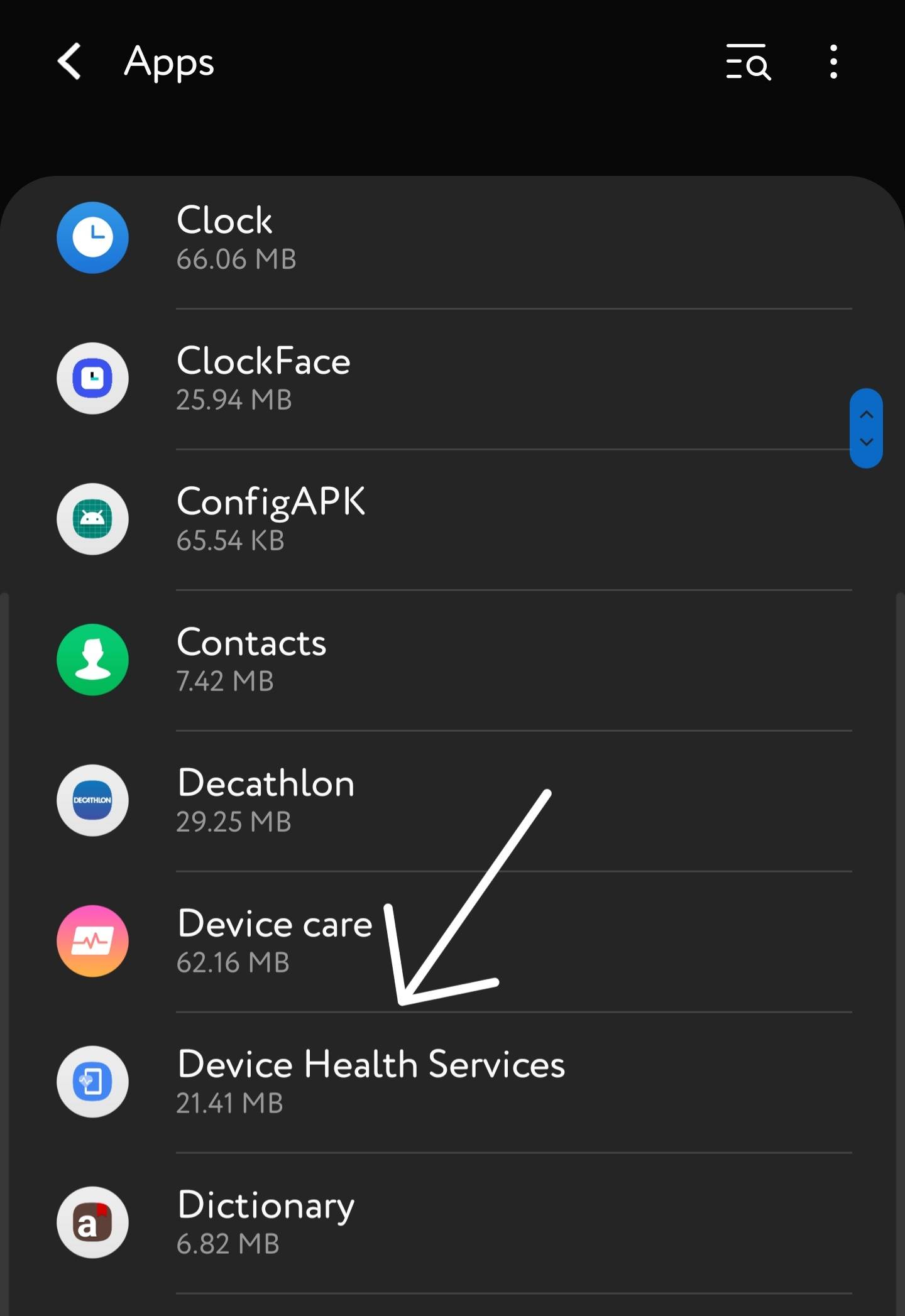
Task: Select the ConfigAPK android icon
Action: pos(92,519)
